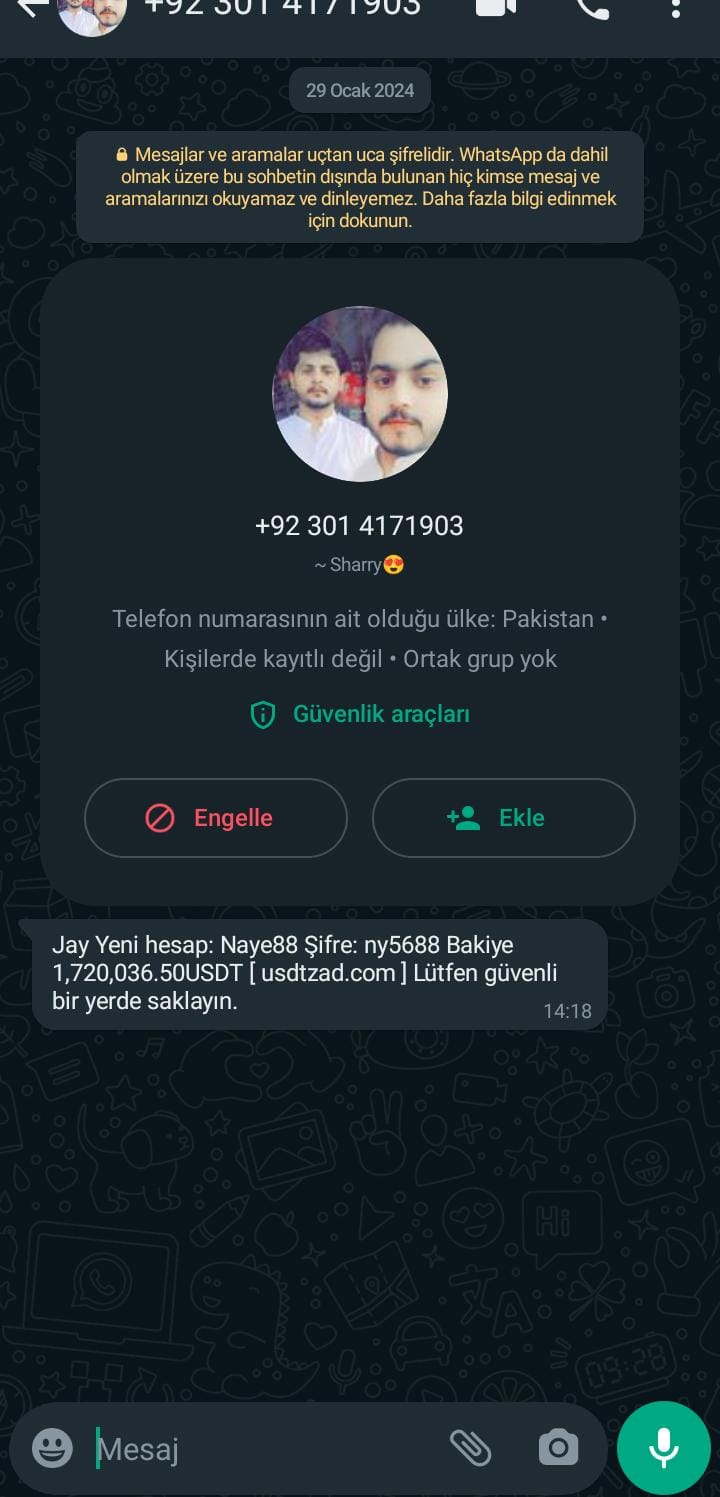Viewport: 720px width, 1497px height.
Task: Open the three-dot overflow menu
Action: (675, 8)
